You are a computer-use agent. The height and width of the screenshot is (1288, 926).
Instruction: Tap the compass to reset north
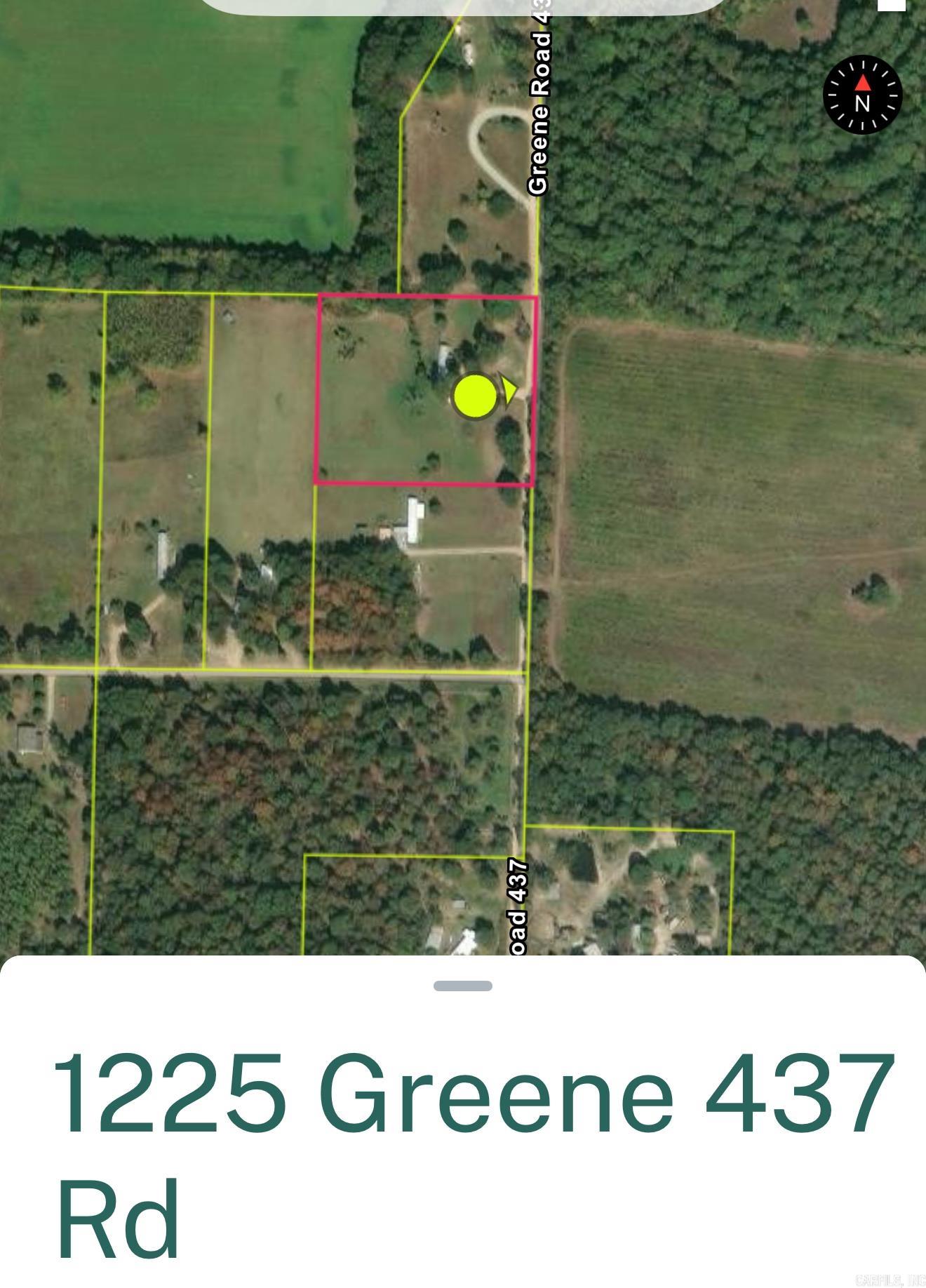click(x=862, y=95)
